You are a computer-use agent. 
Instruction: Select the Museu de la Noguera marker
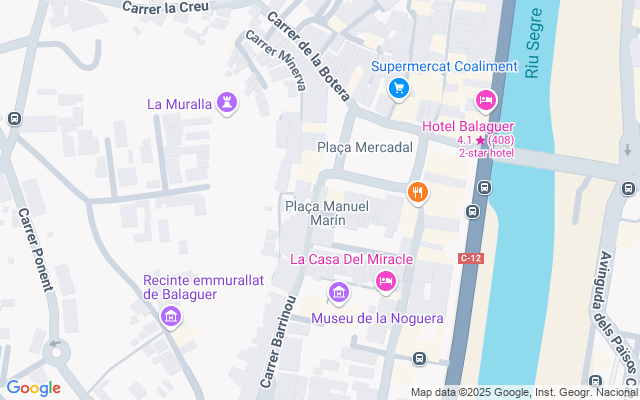pyautogui.click(x=339, y=293)
